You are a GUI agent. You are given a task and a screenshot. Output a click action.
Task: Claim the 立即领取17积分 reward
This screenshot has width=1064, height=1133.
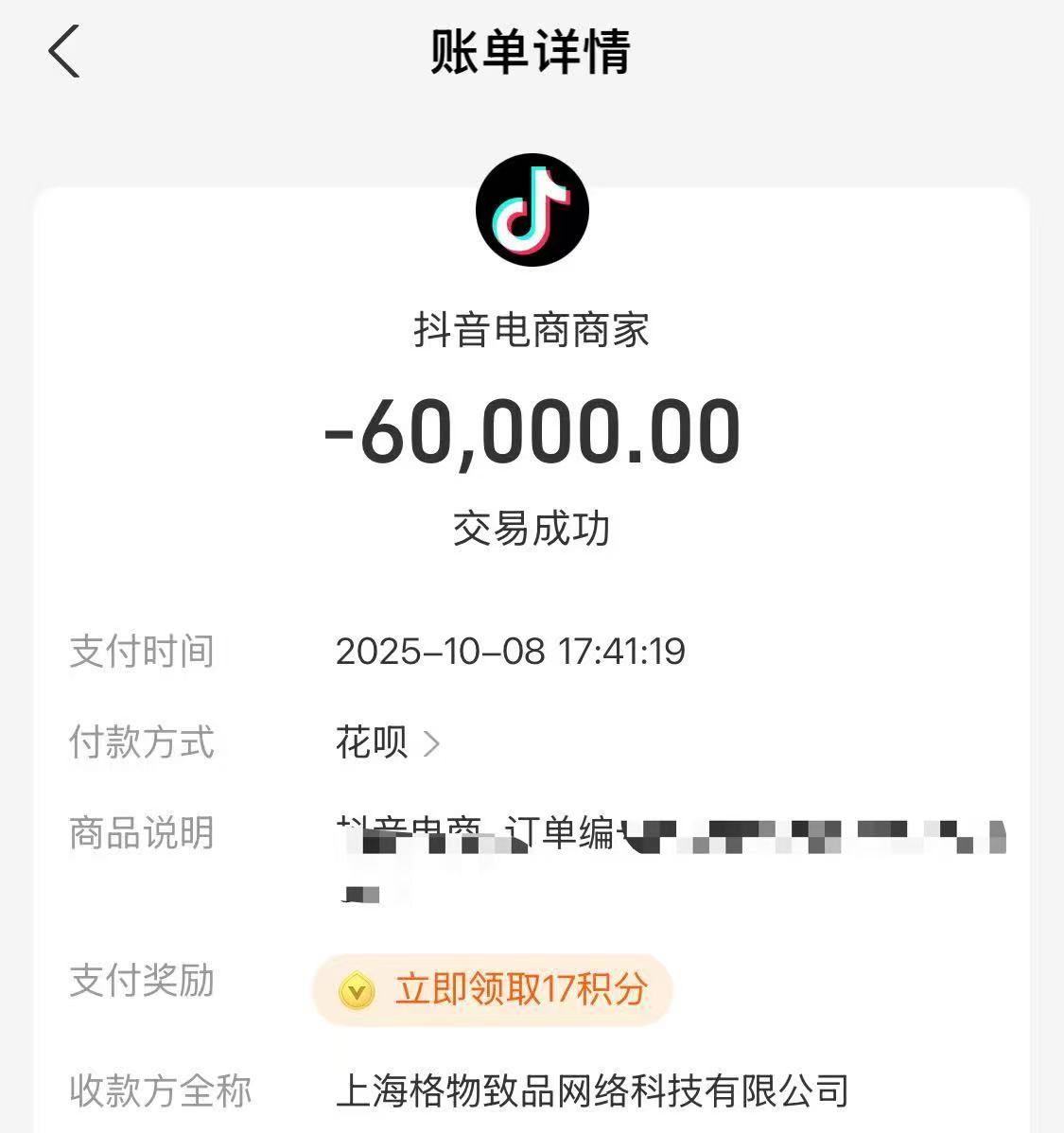[x=493, y=990]
